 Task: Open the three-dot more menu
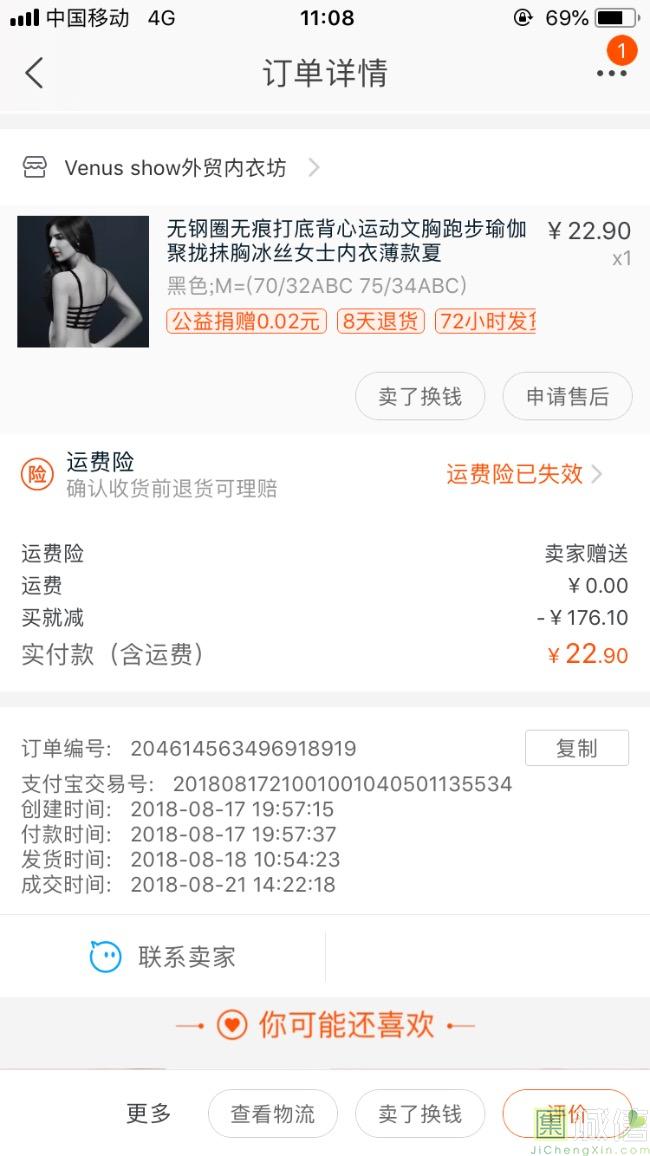(x=612, y=72)
